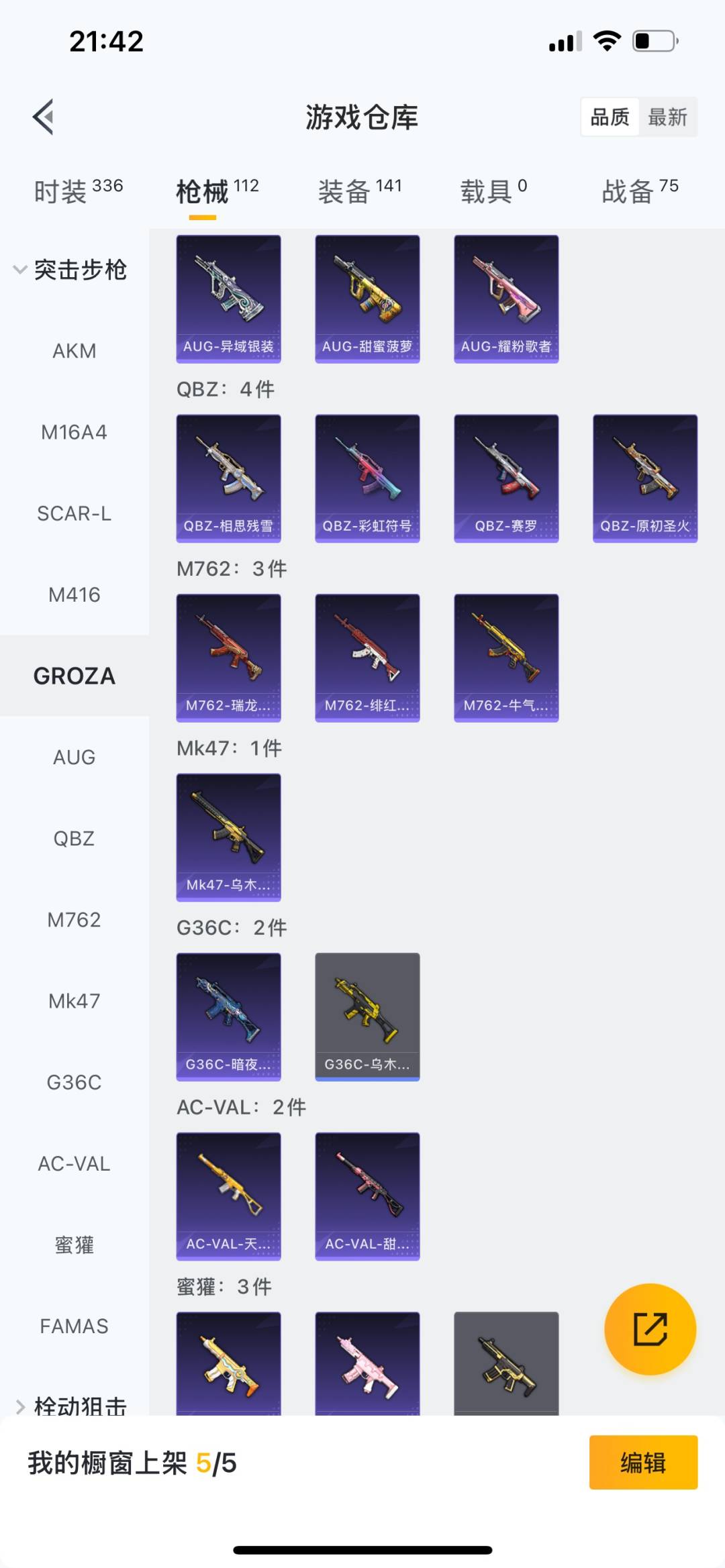Switch to the 时装 tab

click(79, 191)
